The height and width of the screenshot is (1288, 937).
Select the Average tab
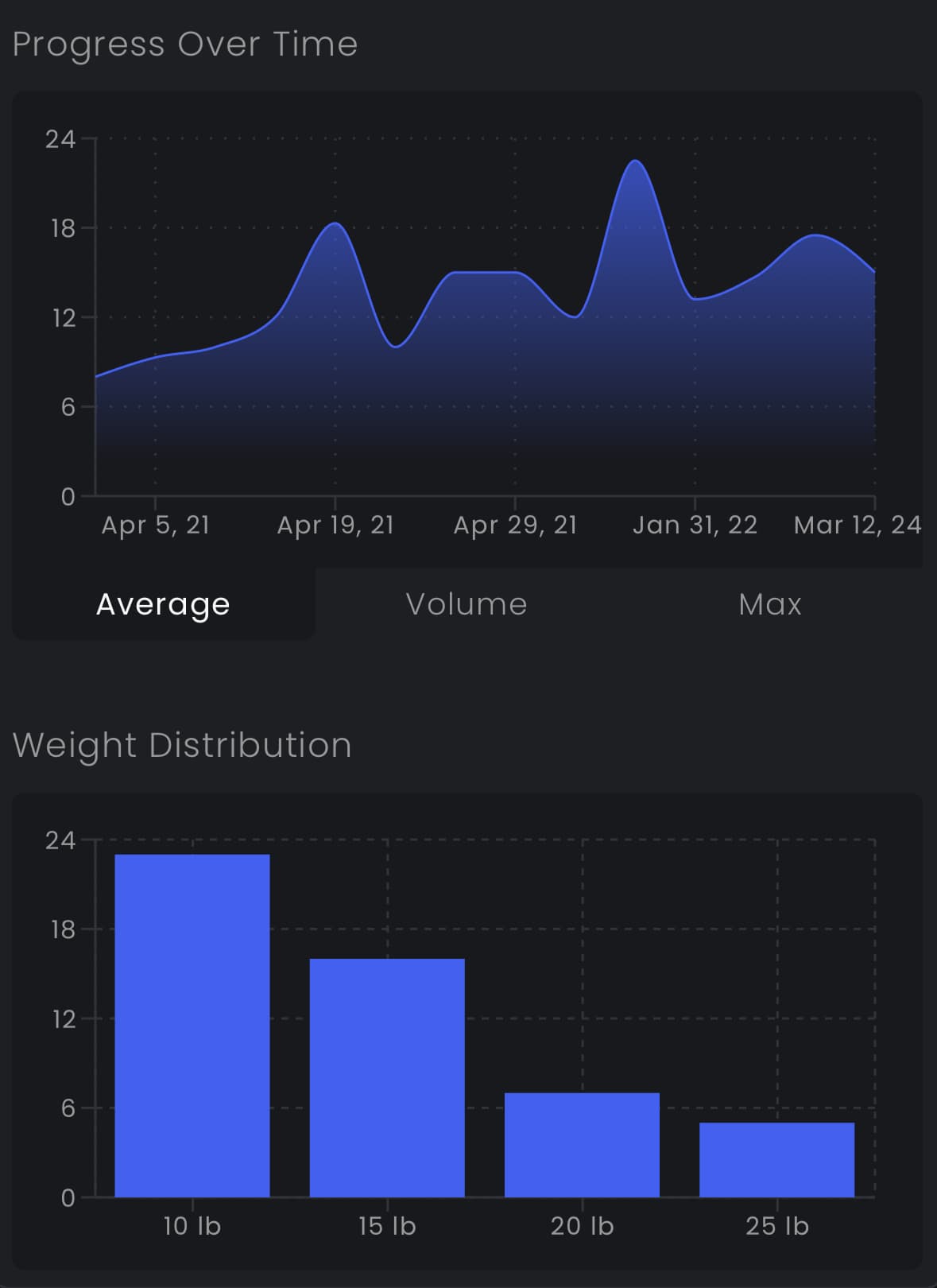[x=162, y=603]
